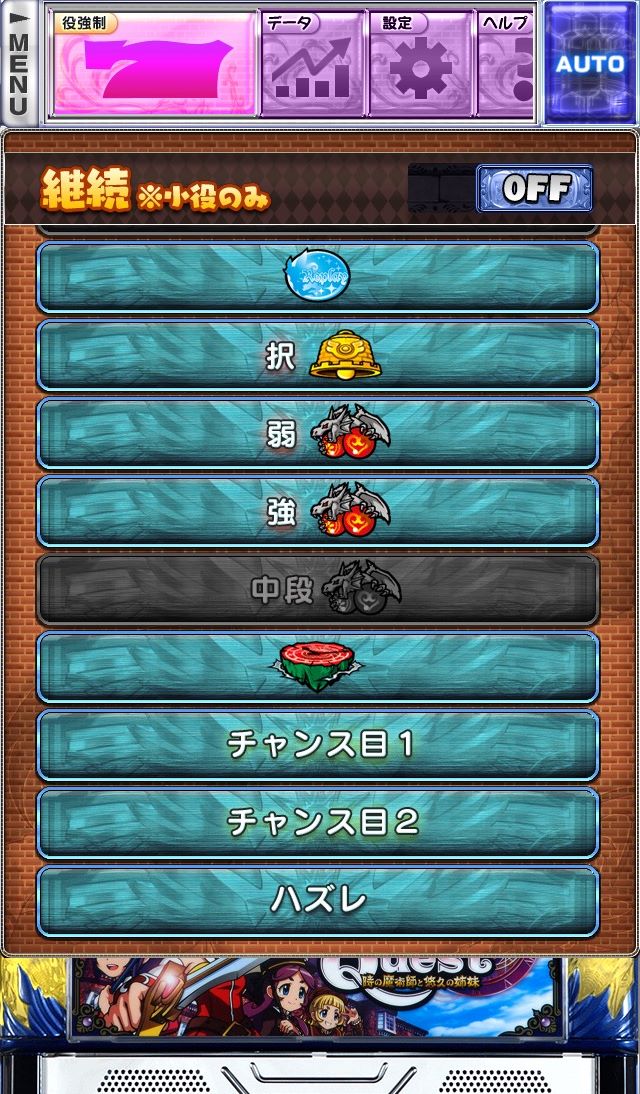Image resolution: width=640 pixels, height=1094 pixels.
Task: Select the 弱 dragon cherry row
Action: 318,433
